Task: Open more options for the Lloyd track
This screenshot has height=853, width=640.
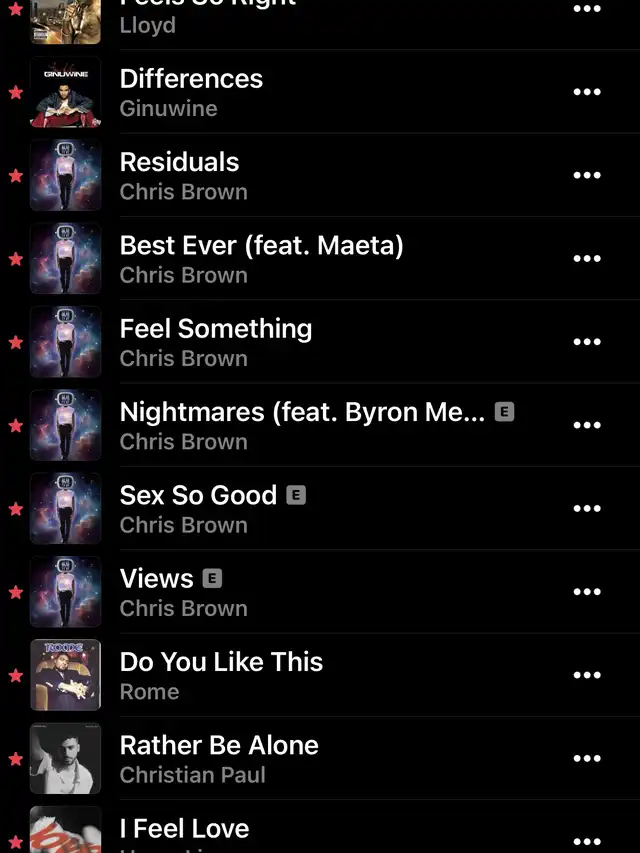Action: tap(586, 10)
